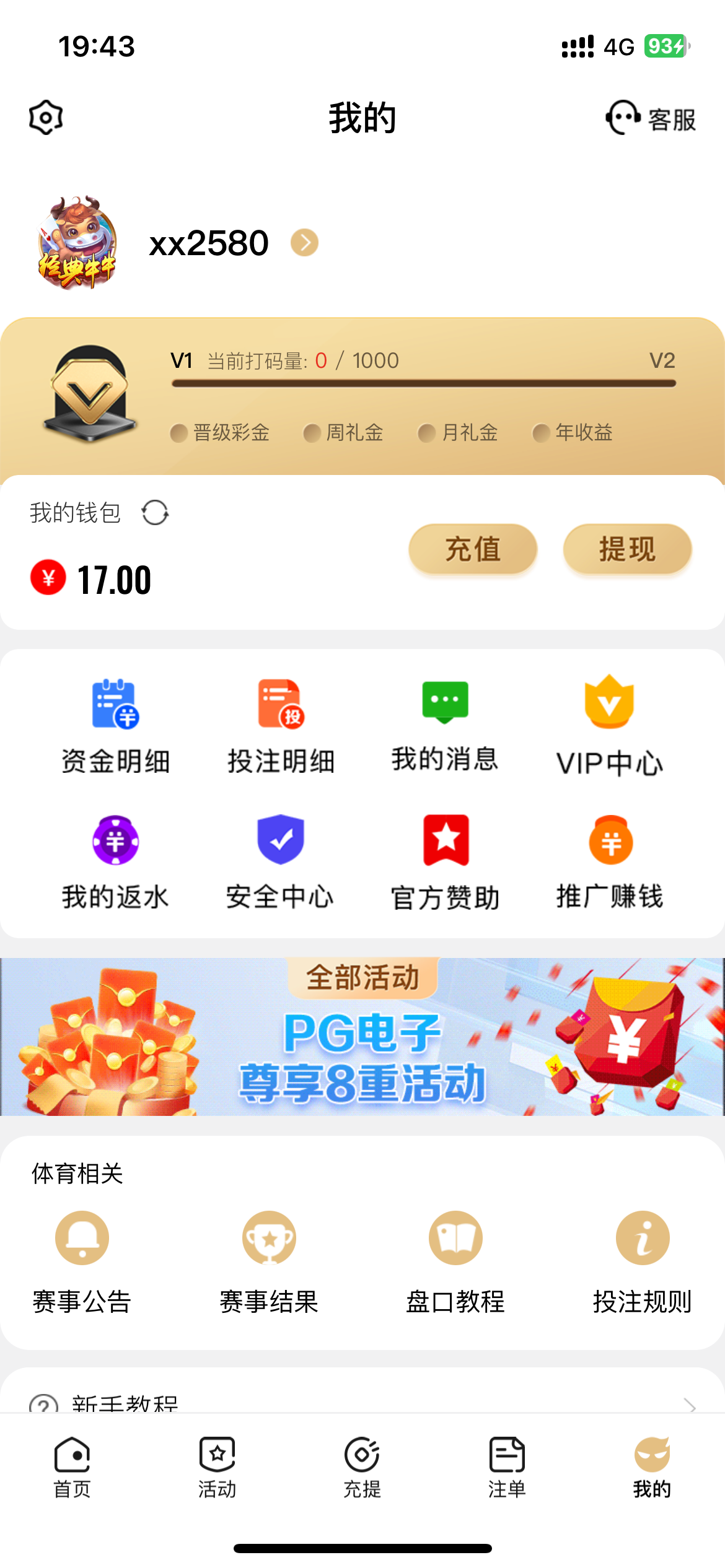Tap the 充值 recharge button
This screenshot has height=1568, width=725.
(473, 549)
